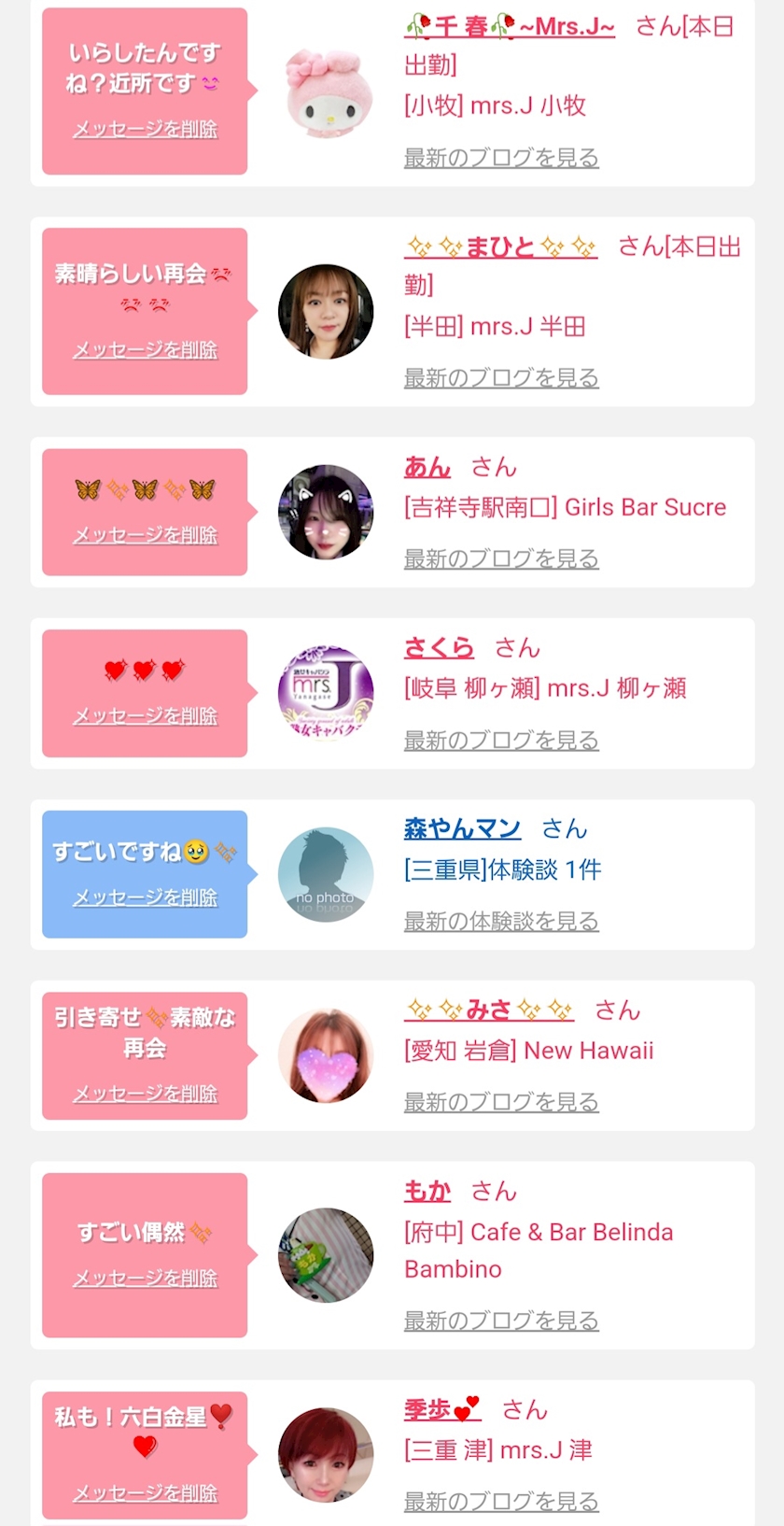
Task: Delete the いらしたんですね？近所です message
Action: tap(145, 129)
